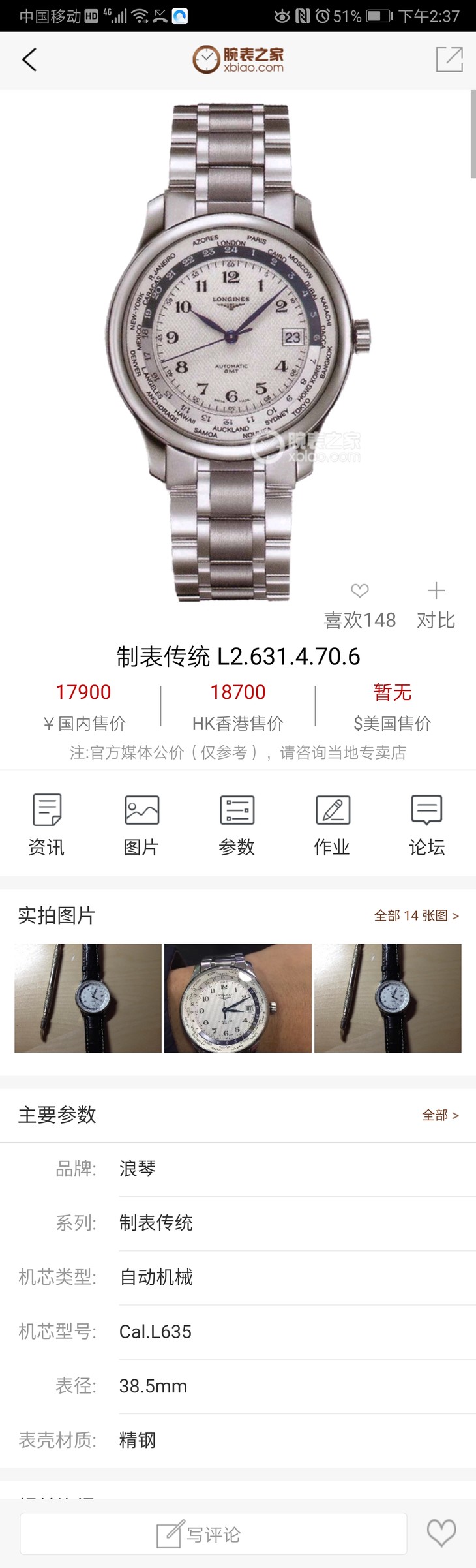
Task: View the 参数 specifications
Action: click(x=237, y=824)
